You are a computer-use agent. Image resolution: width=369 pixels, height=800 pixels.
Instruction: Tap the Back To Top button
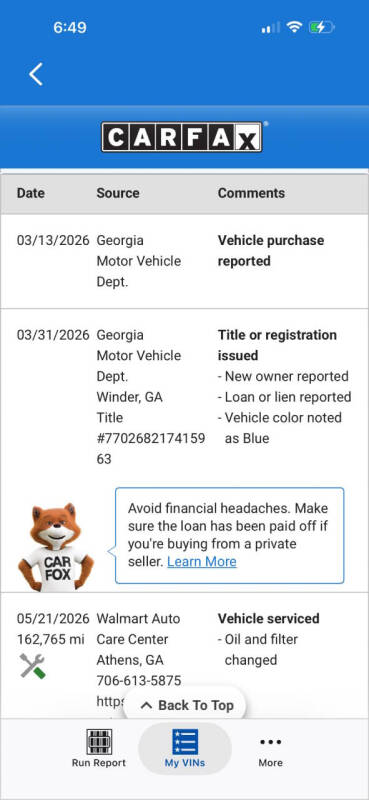pos(186,706)
